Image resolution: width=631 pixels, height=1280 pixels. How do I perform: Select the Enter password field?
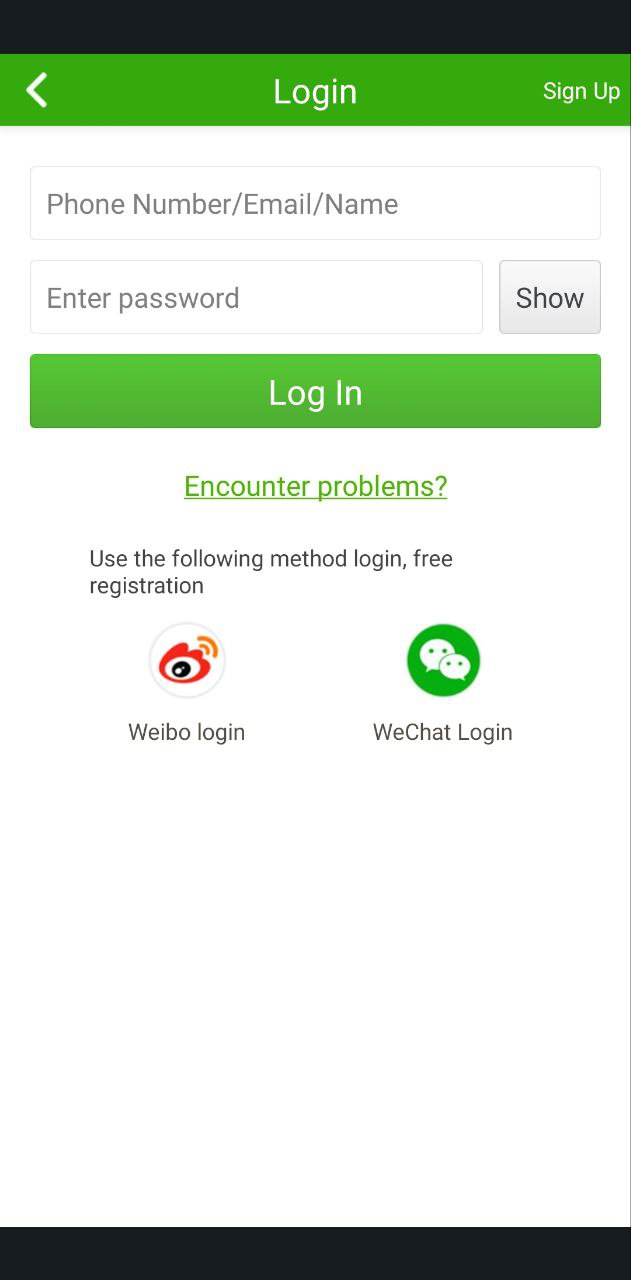[x=256, y=297]
